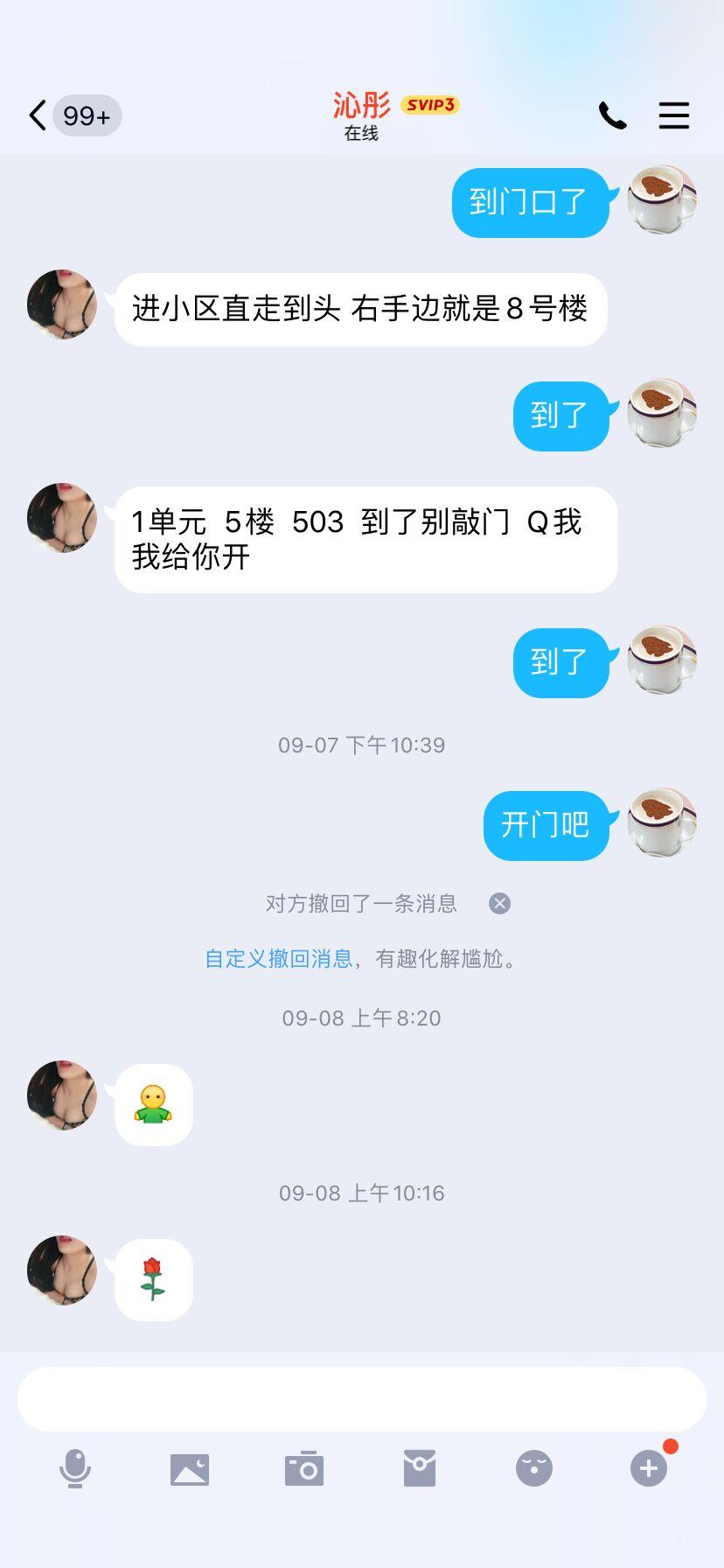Image resolution: width=724 pixels, height=1568 pixels.
Task: Tap 沁彤's avatar beside the rose message
Action: click(x=61, y=1271)
